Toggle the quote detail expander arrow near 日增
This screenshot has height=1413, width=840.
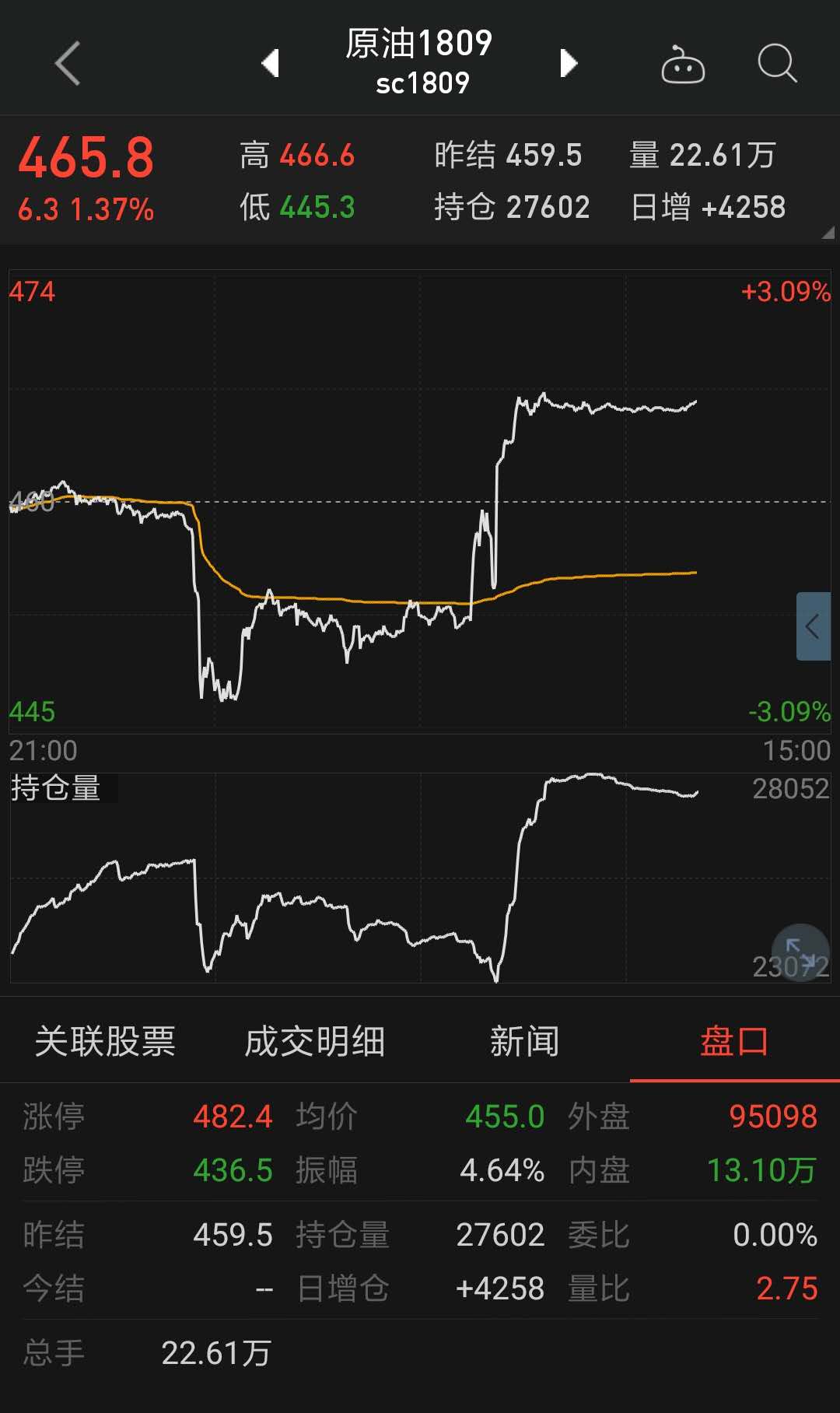point(827,233)
